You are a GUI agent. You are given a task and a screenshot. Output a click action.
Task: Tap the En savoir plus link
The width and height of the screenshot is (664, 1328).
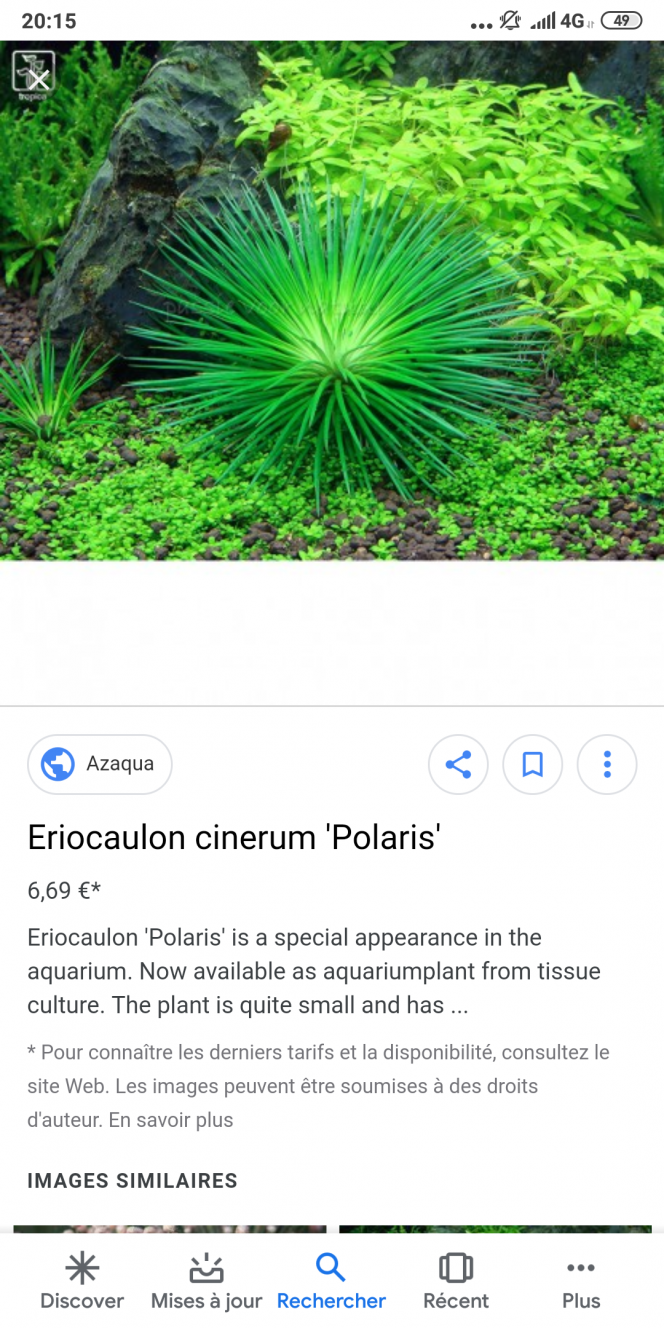[171, 1120]
